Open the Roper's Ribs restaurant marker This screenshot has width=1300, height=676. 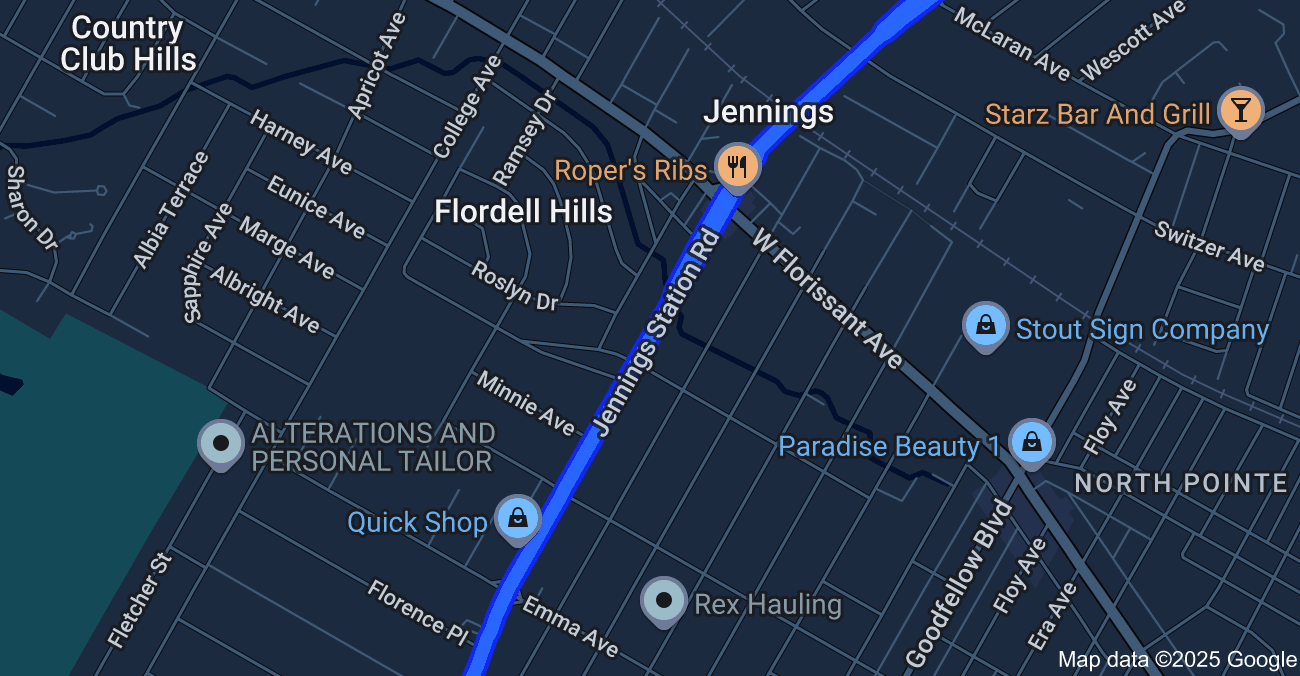[x=738, y=166]
